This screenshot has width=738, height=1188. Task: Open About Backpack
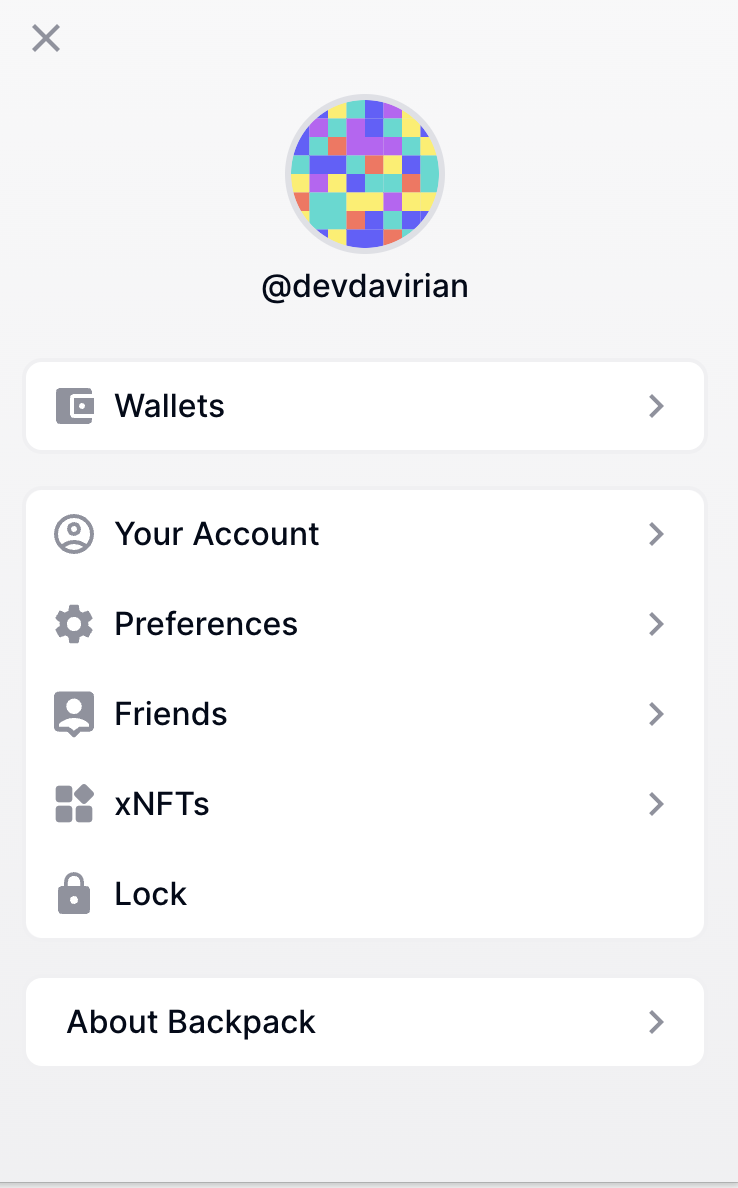tap(365, 1022)
